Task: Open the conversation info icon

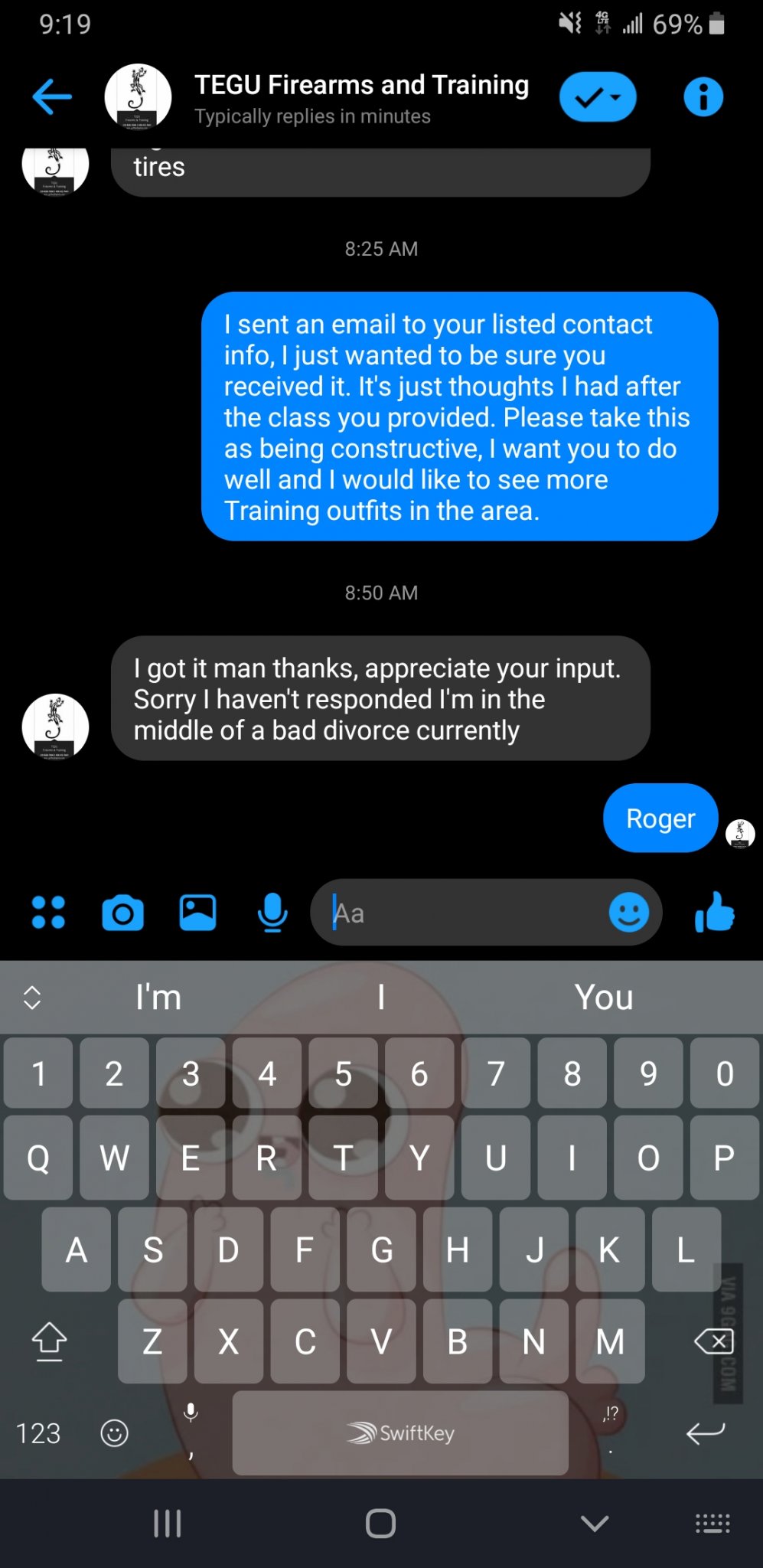Action: pyautogui.click(x=703, y=97)
